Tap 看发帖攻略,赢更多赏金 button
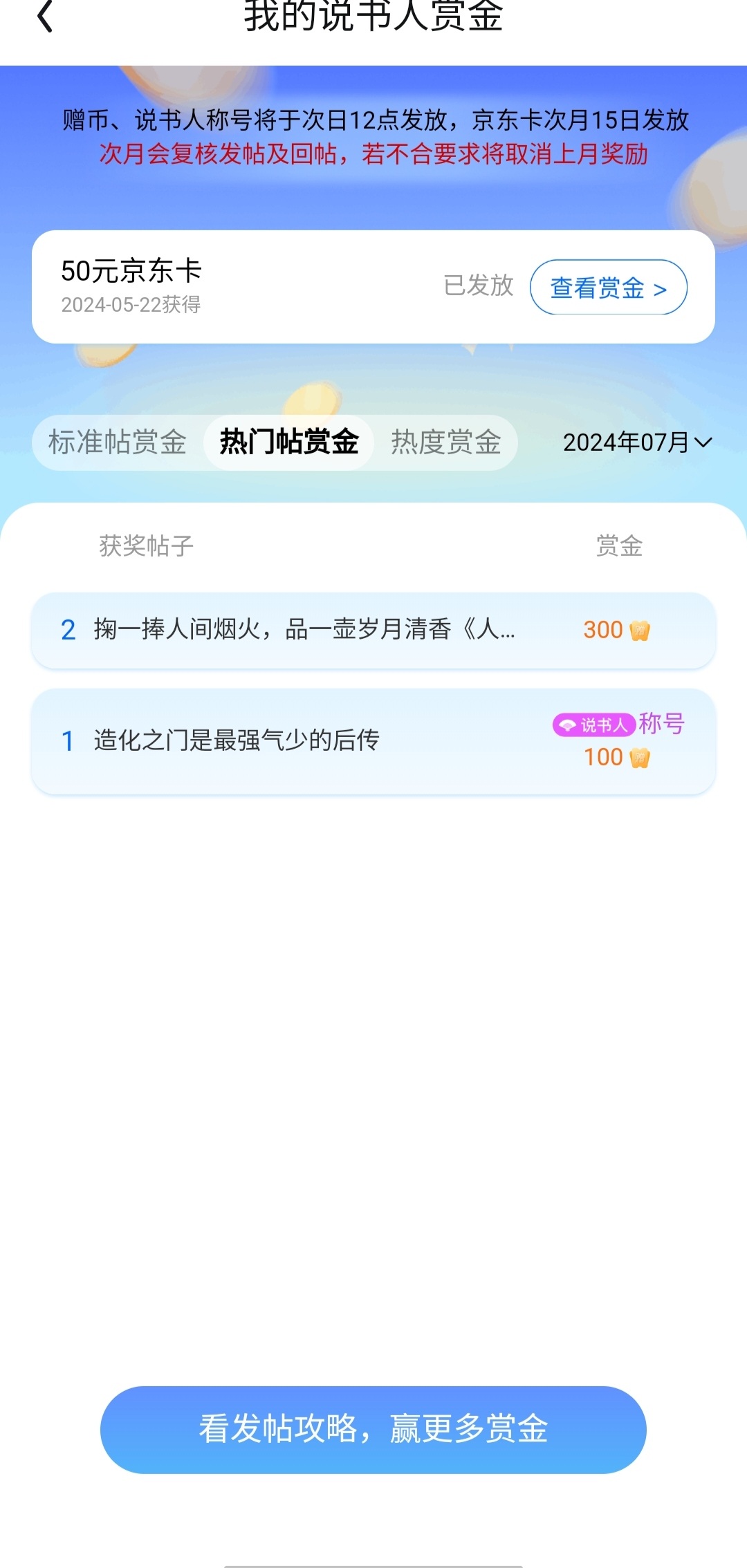 [373, 1429]
